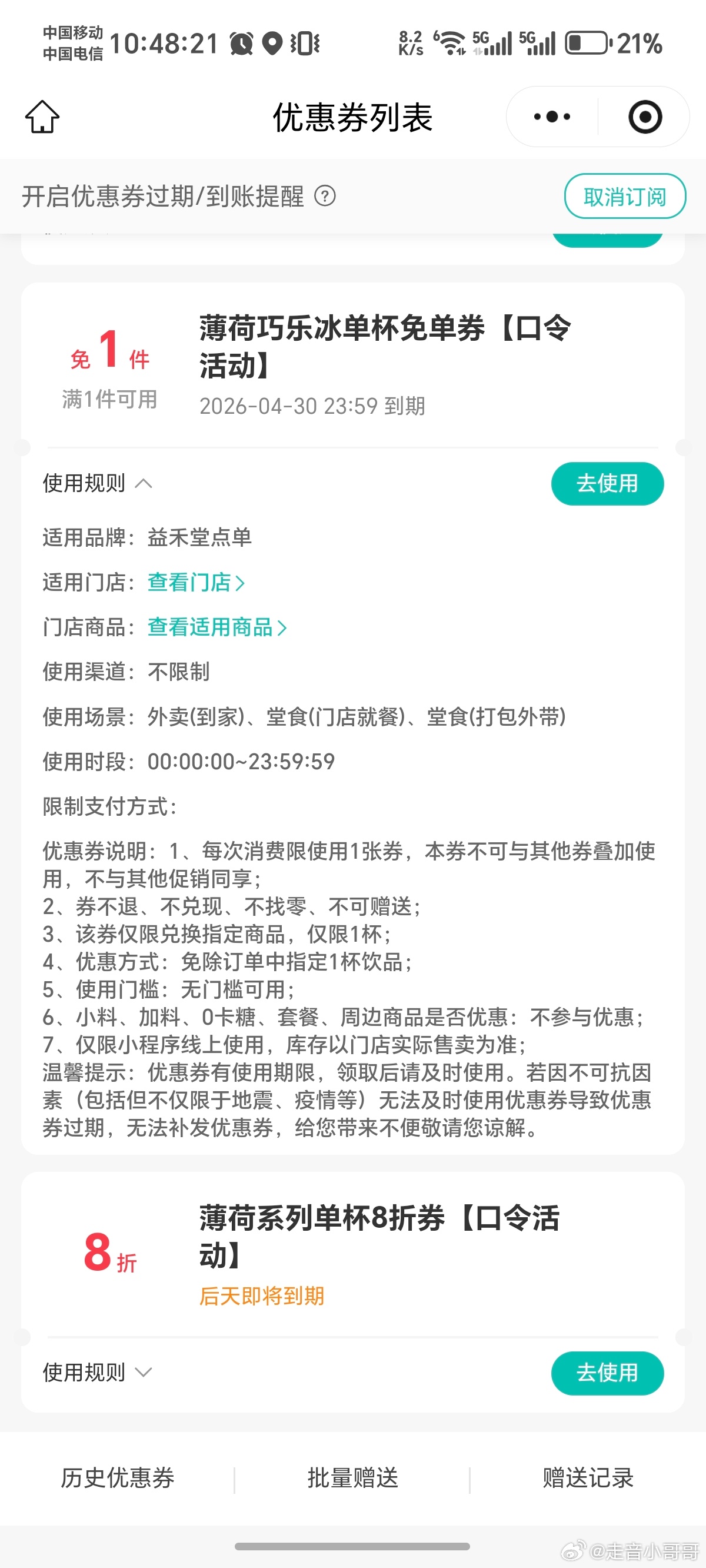Viewport: 706px width, 1568px height.
Task: Open 历史优惠券
Action: (118, 1478)
